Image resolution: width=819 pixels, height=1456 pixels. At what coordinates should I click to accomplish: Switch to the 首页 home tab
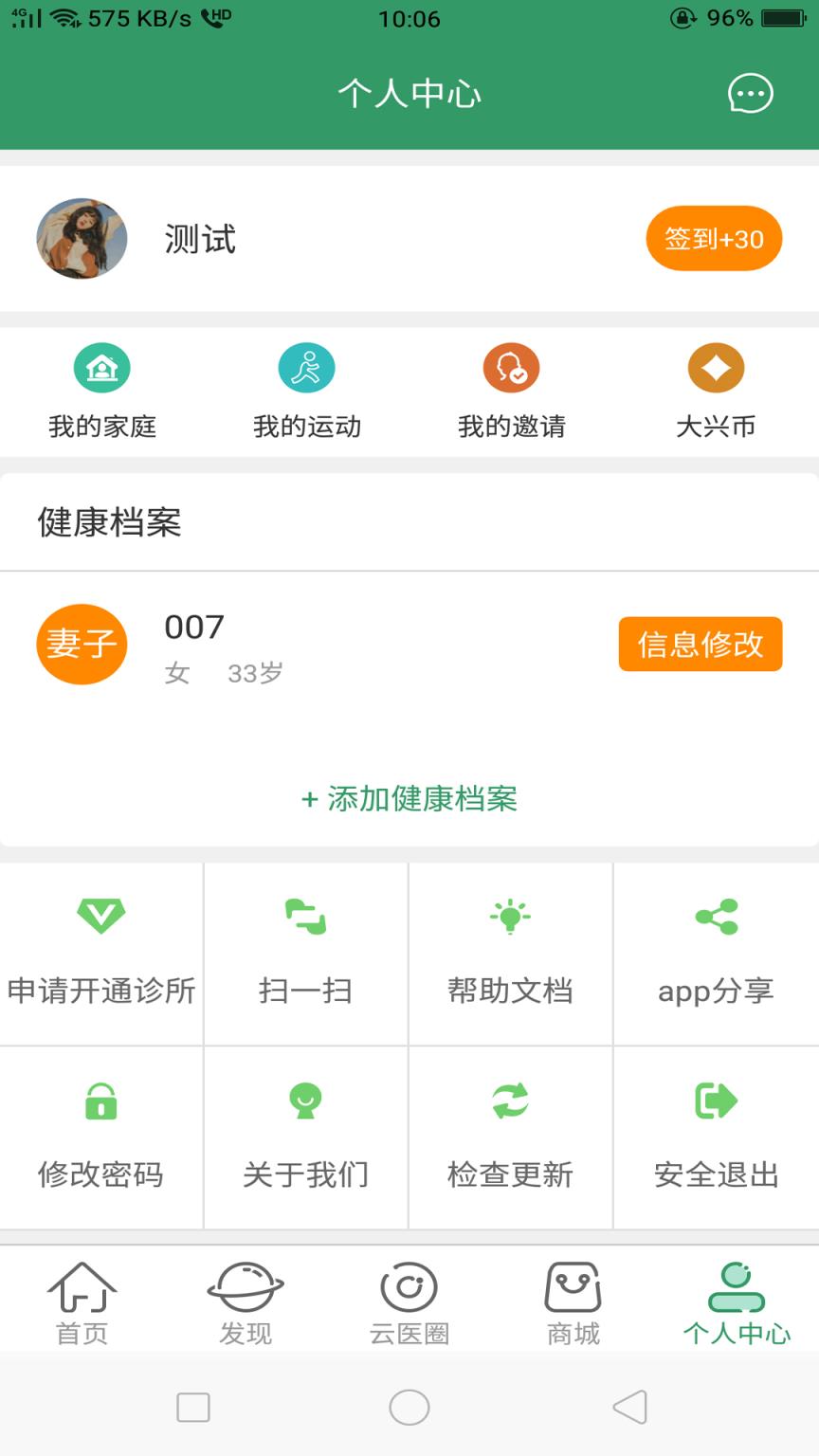point(82,1301)
